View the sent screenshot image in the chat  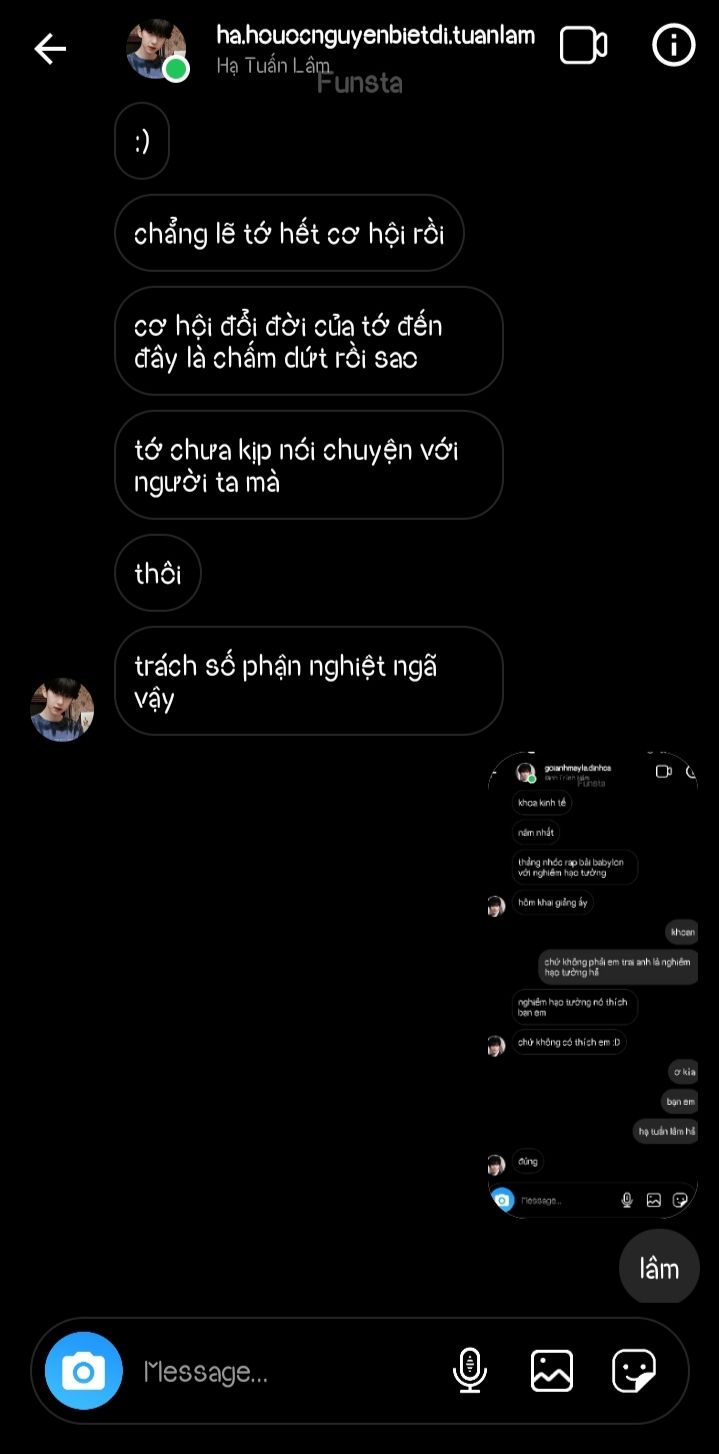tap(593, 984)
